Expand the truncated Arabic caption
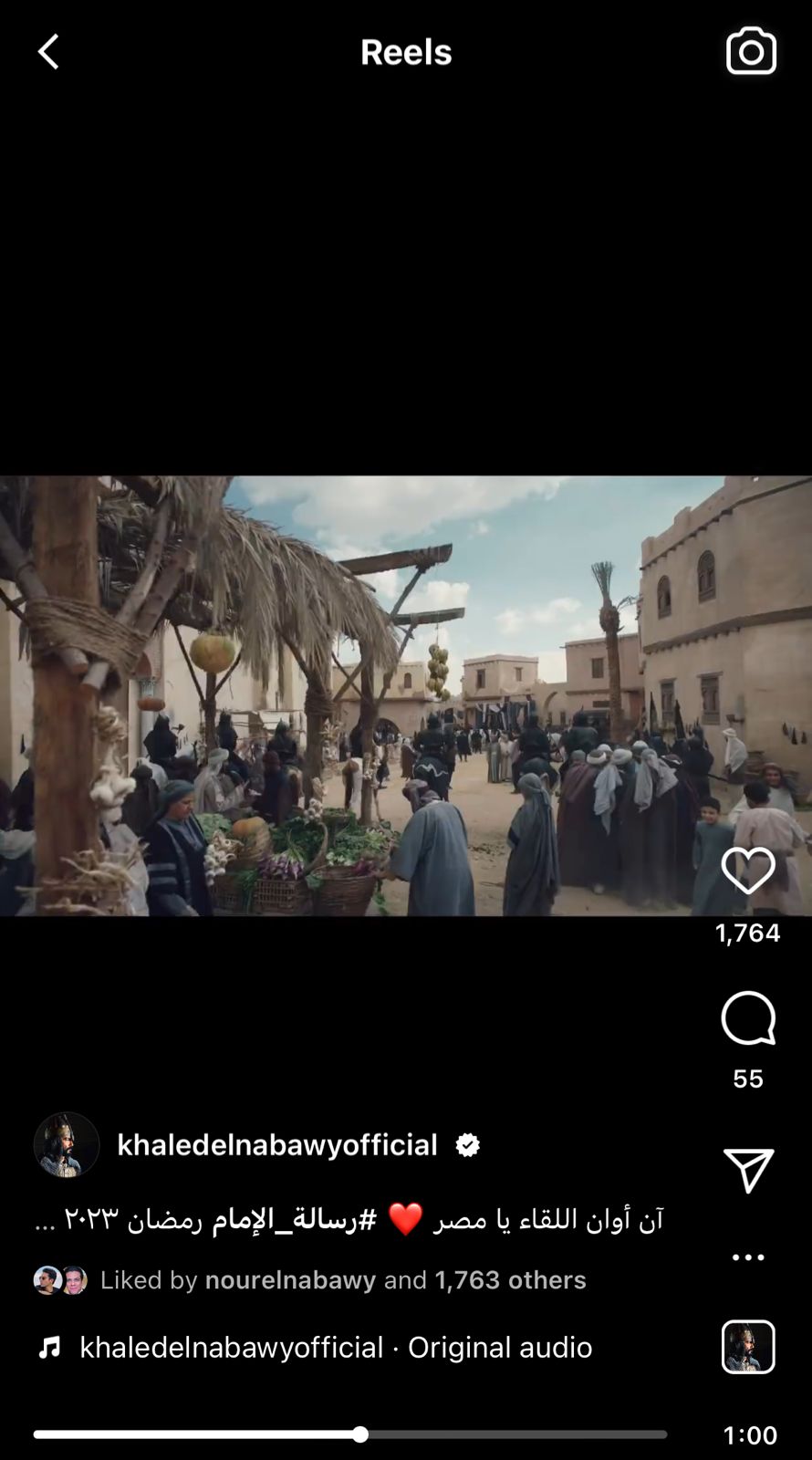Screen dimensions: 812x1460 coord(46,1220)
